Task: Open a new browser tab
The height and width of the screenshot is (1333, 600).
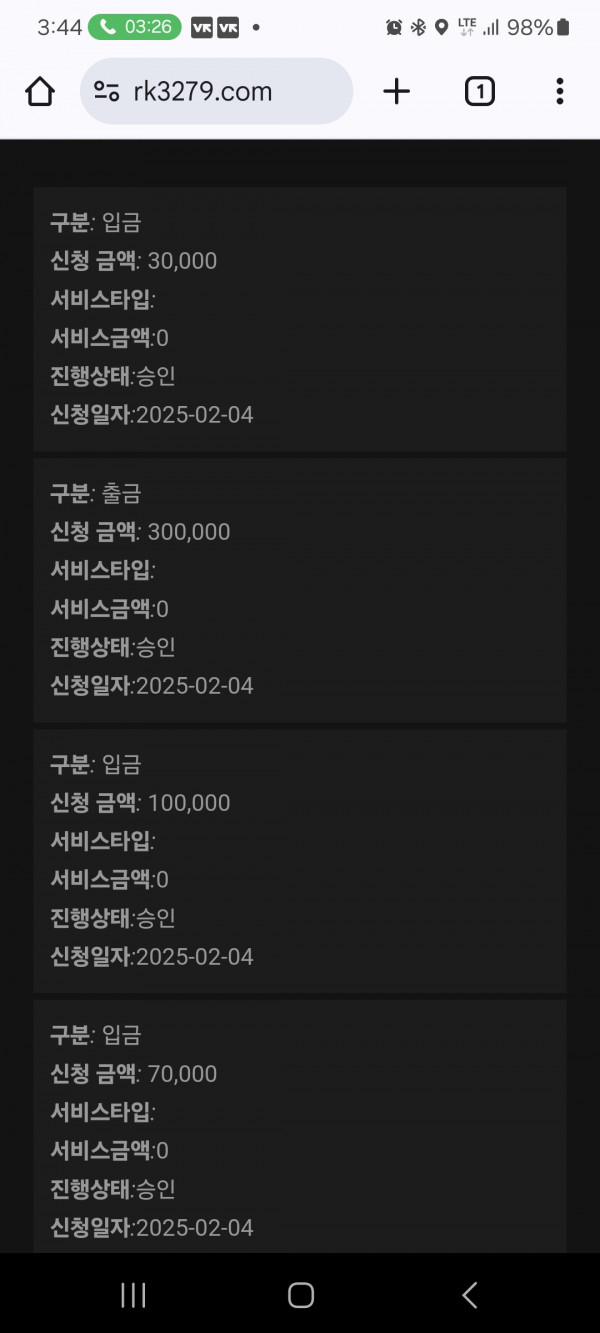Action: pyautogui.click(x=397, y=92)
